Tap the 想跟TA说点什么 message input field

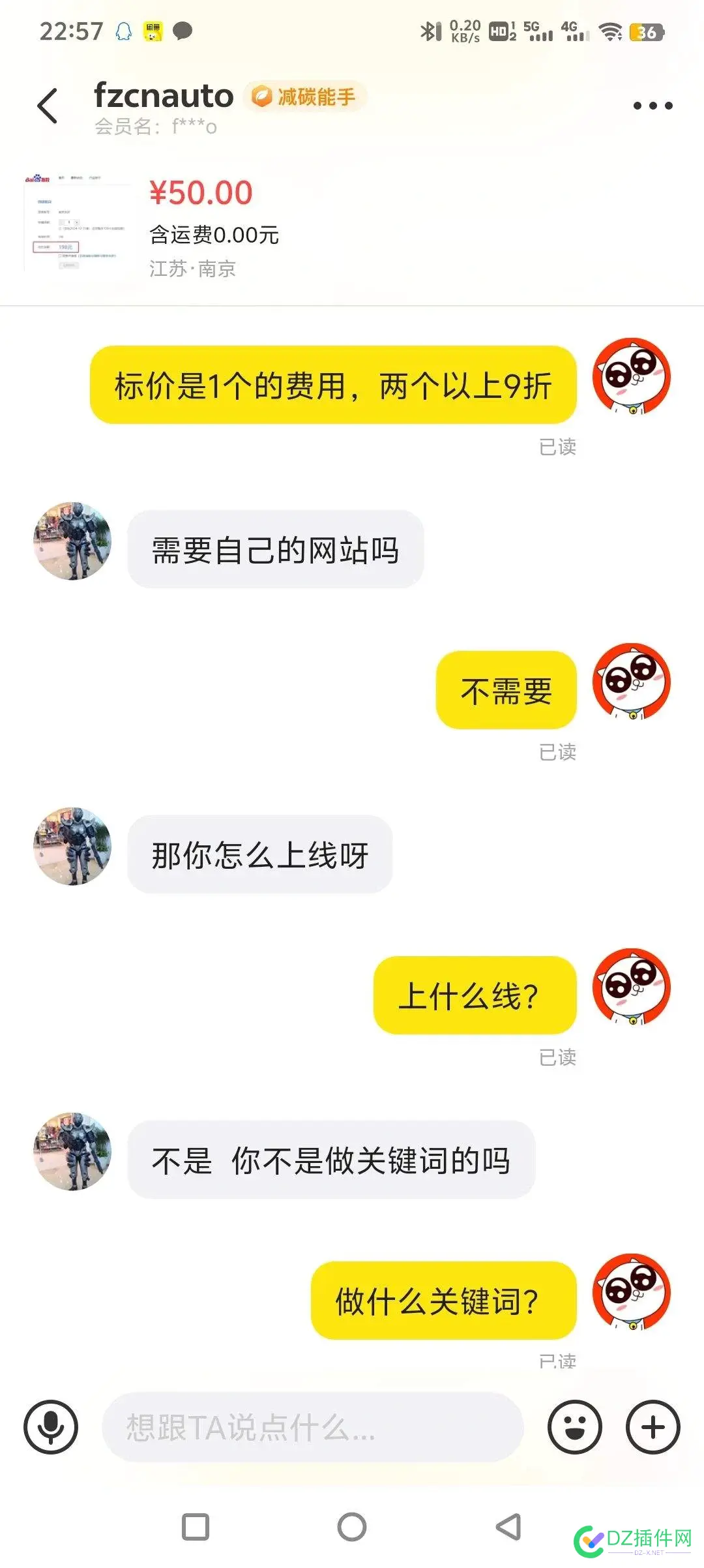(313, 1428)
